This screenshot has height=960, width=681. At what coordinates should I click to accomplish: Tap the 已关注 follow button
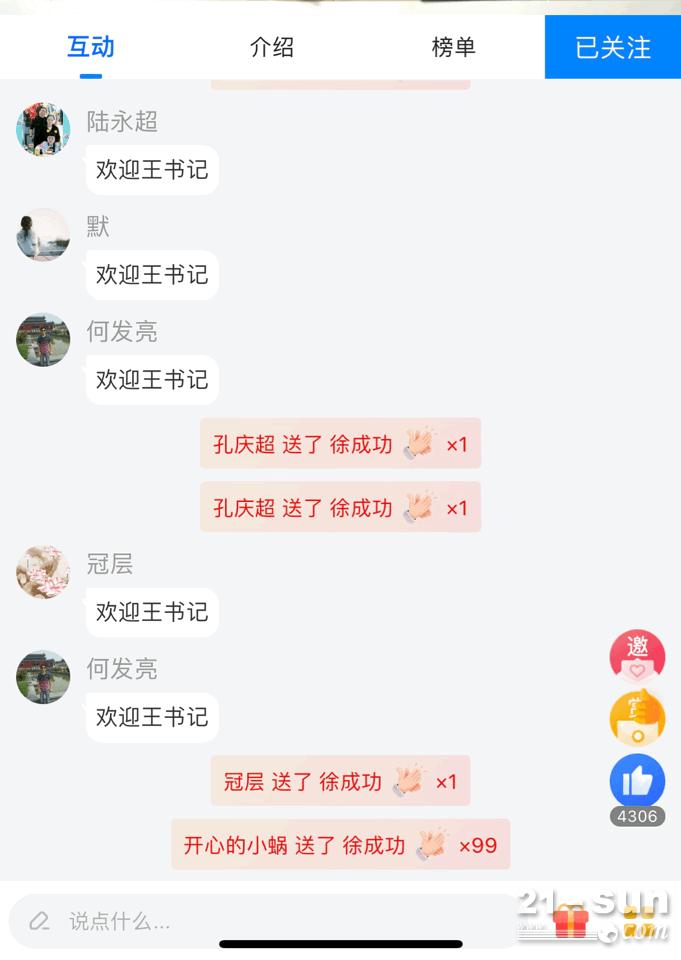613,47
